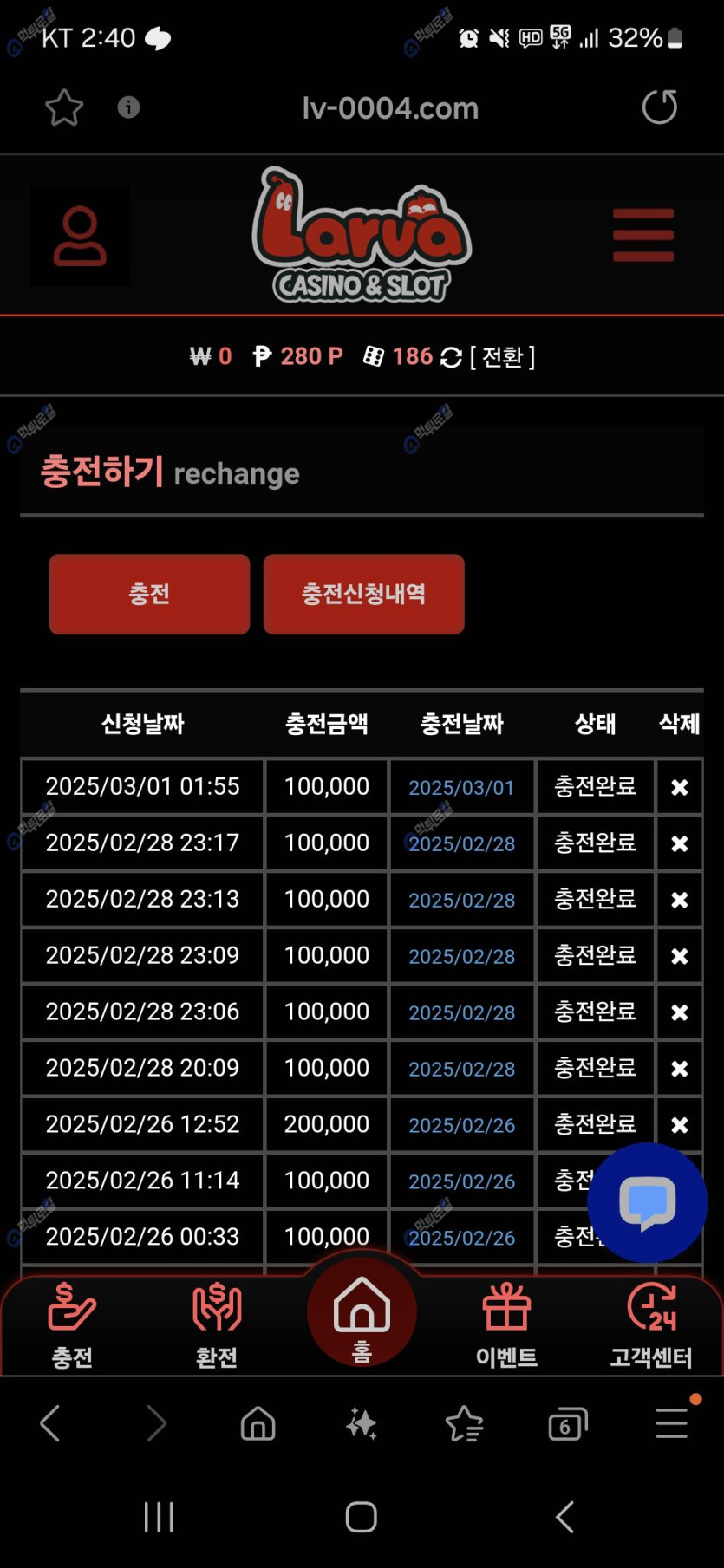Image resolution: width=724 pixels, height=1568 pixels.
Task: Delete the 2025/03/01 01:55 charge record
Action: [680, 787]
